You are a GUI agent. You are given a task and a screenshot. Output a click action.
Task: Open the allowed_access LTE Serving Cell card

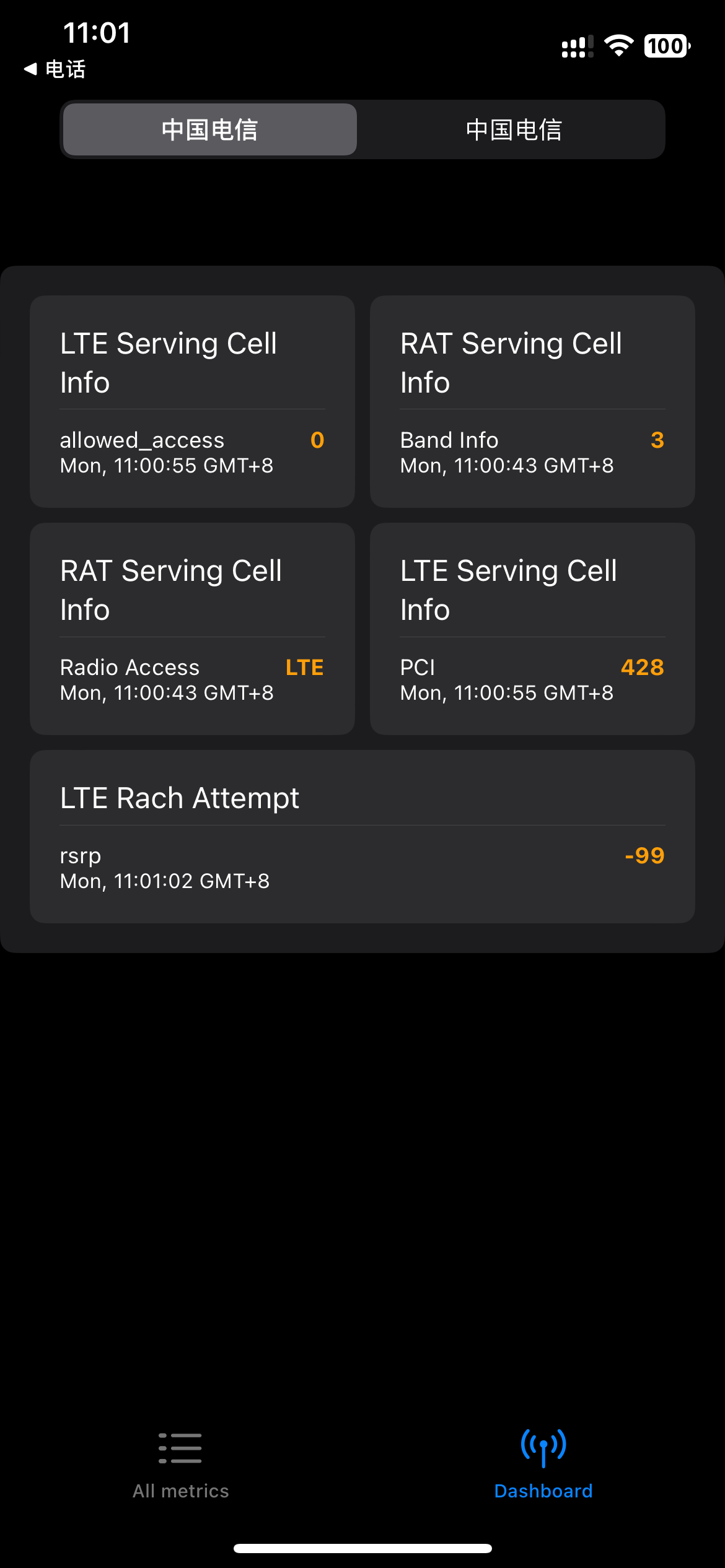[x=192, y=402]
